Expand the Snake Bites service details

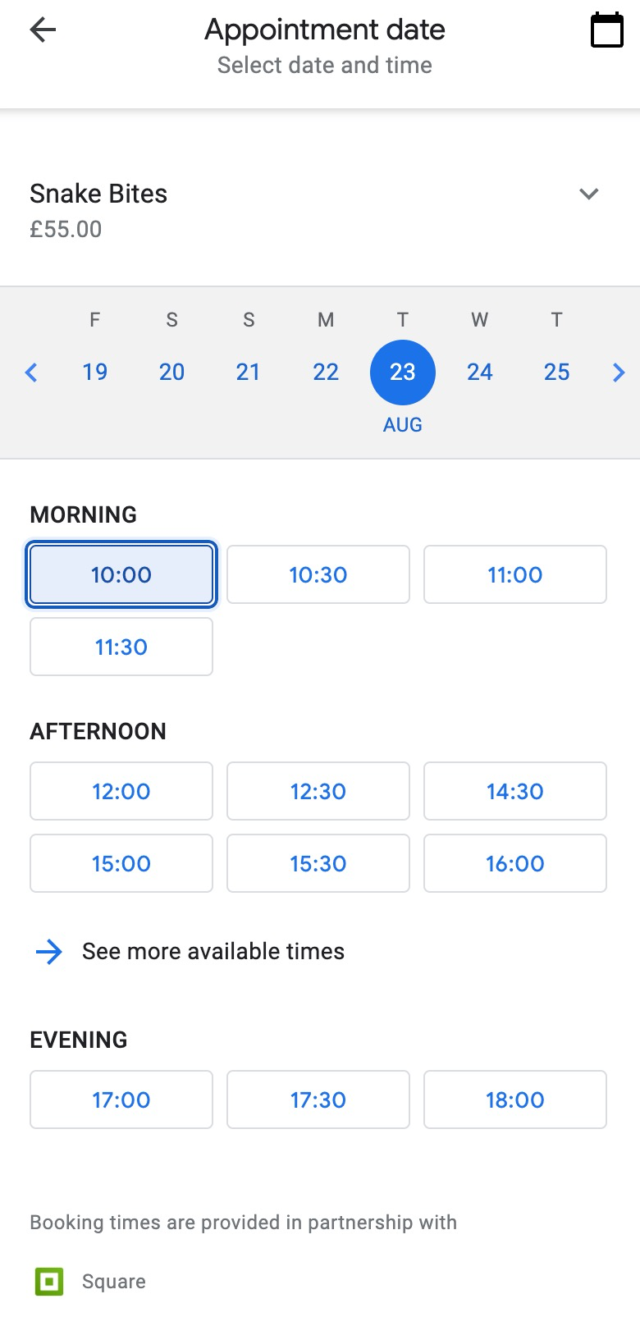[x=589, y=194]
